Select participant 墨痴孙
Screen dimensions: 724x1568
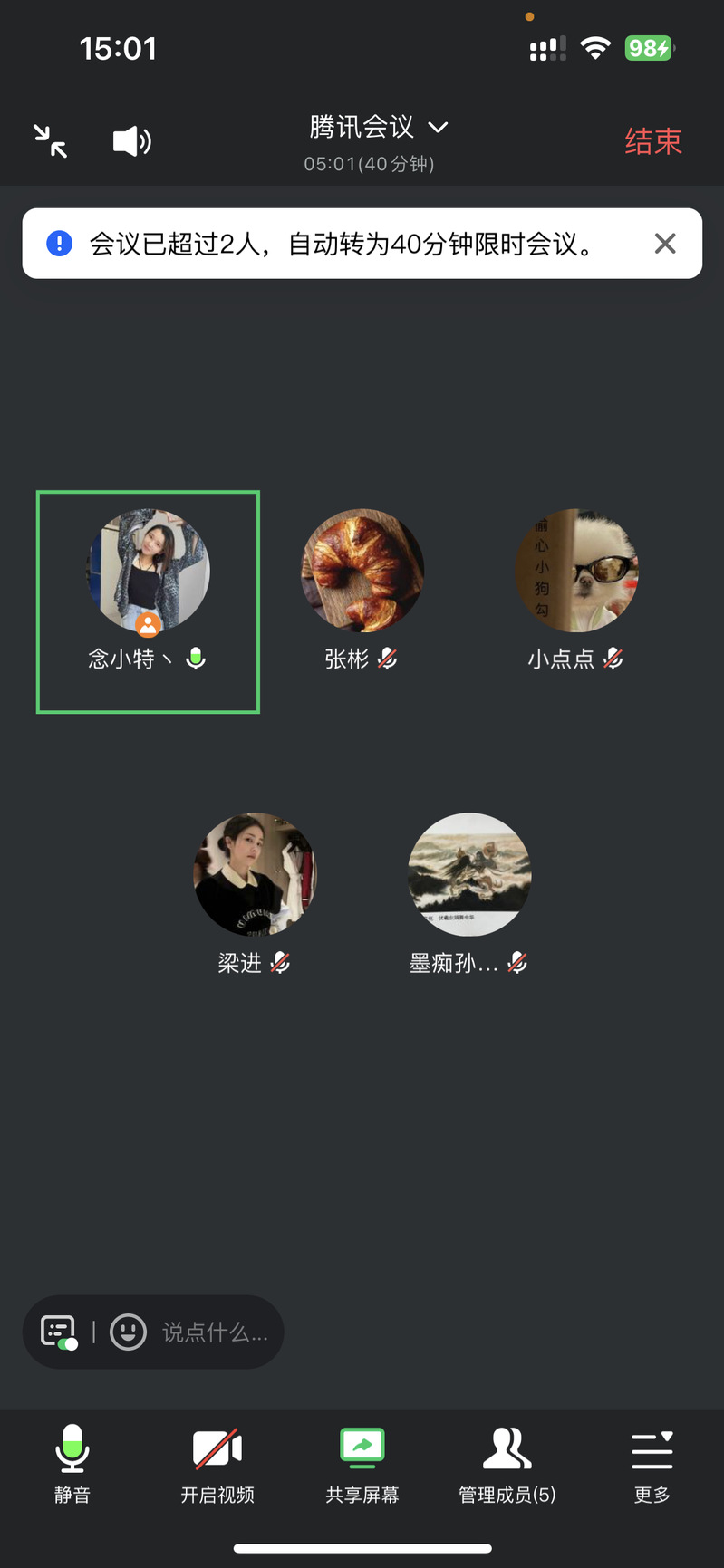469,875
